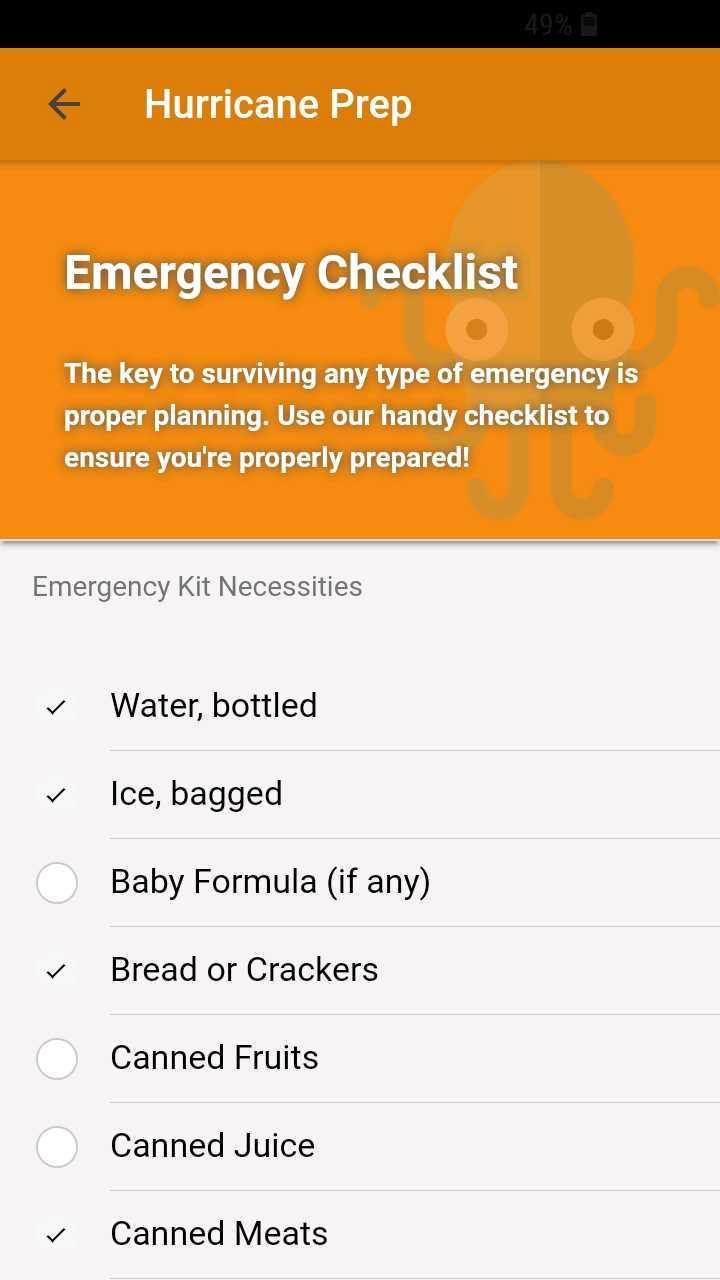
Task: Mark Canned Fruits as done
Action: [57, 1059]
